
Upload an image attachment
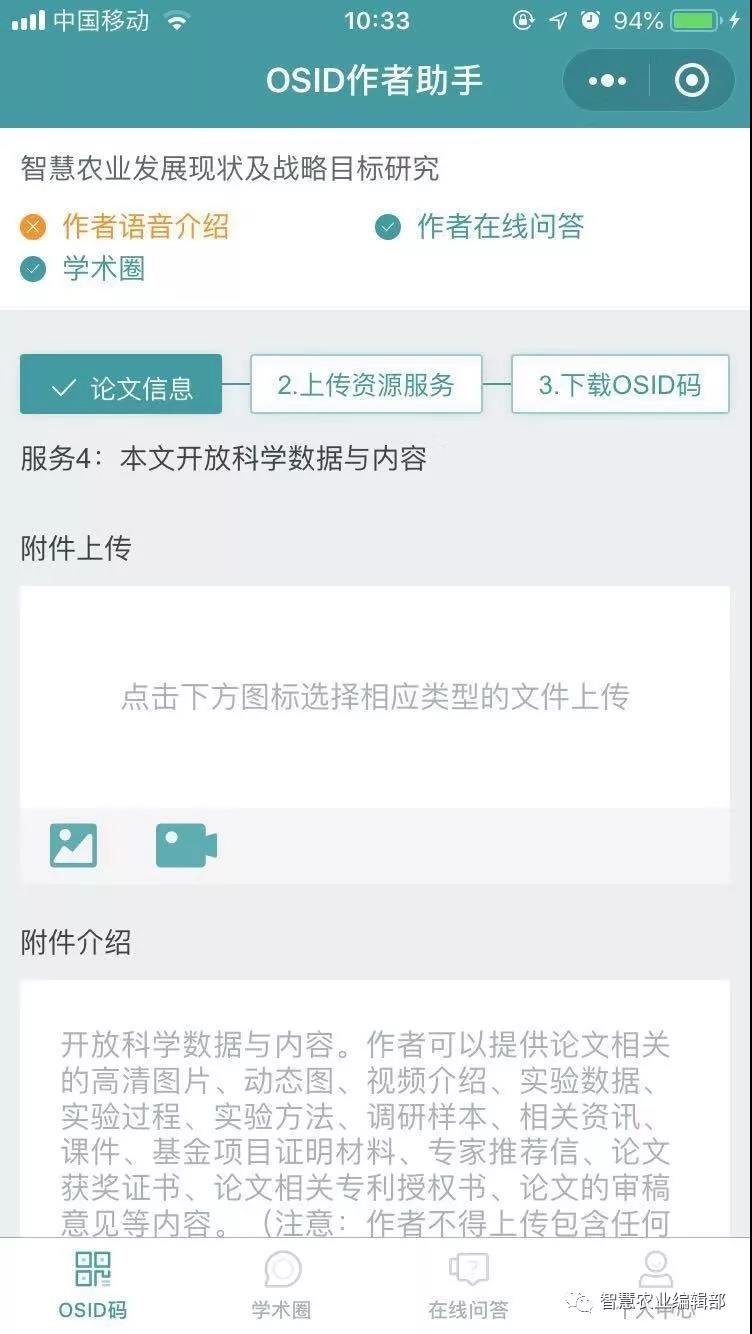(x=74, y=846)
